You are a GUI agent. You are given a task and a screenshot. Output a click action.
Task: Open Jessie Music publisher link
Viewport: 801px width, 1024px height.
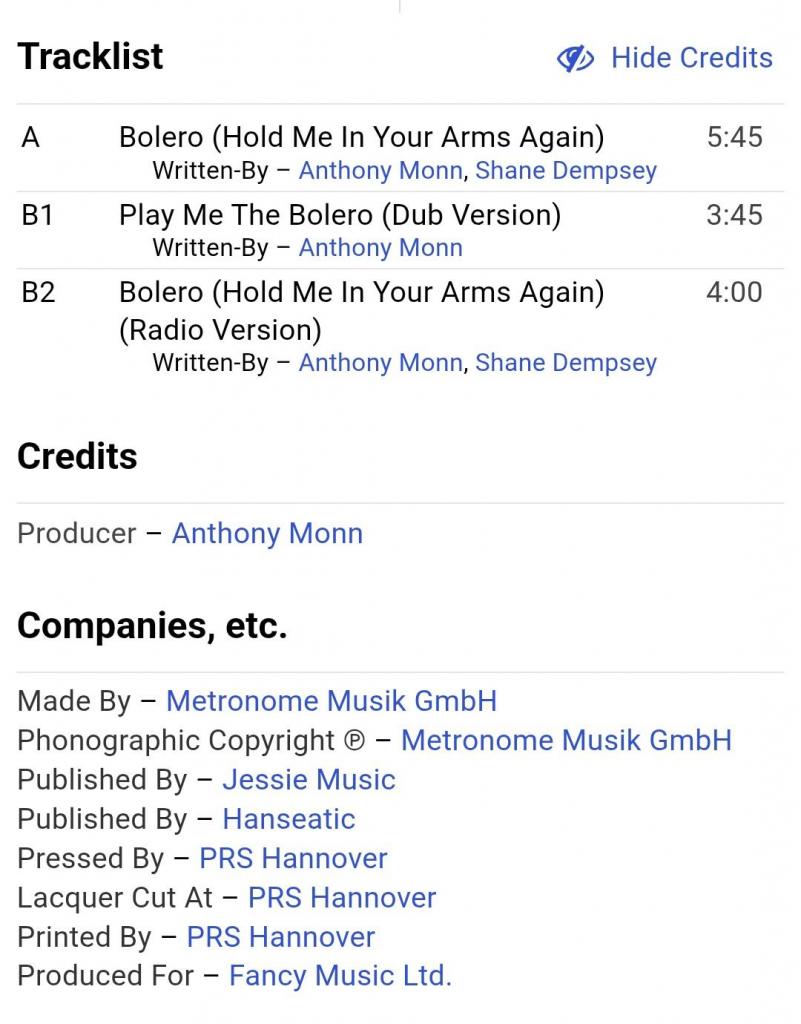pyautogui.click(x=309, y=780)
